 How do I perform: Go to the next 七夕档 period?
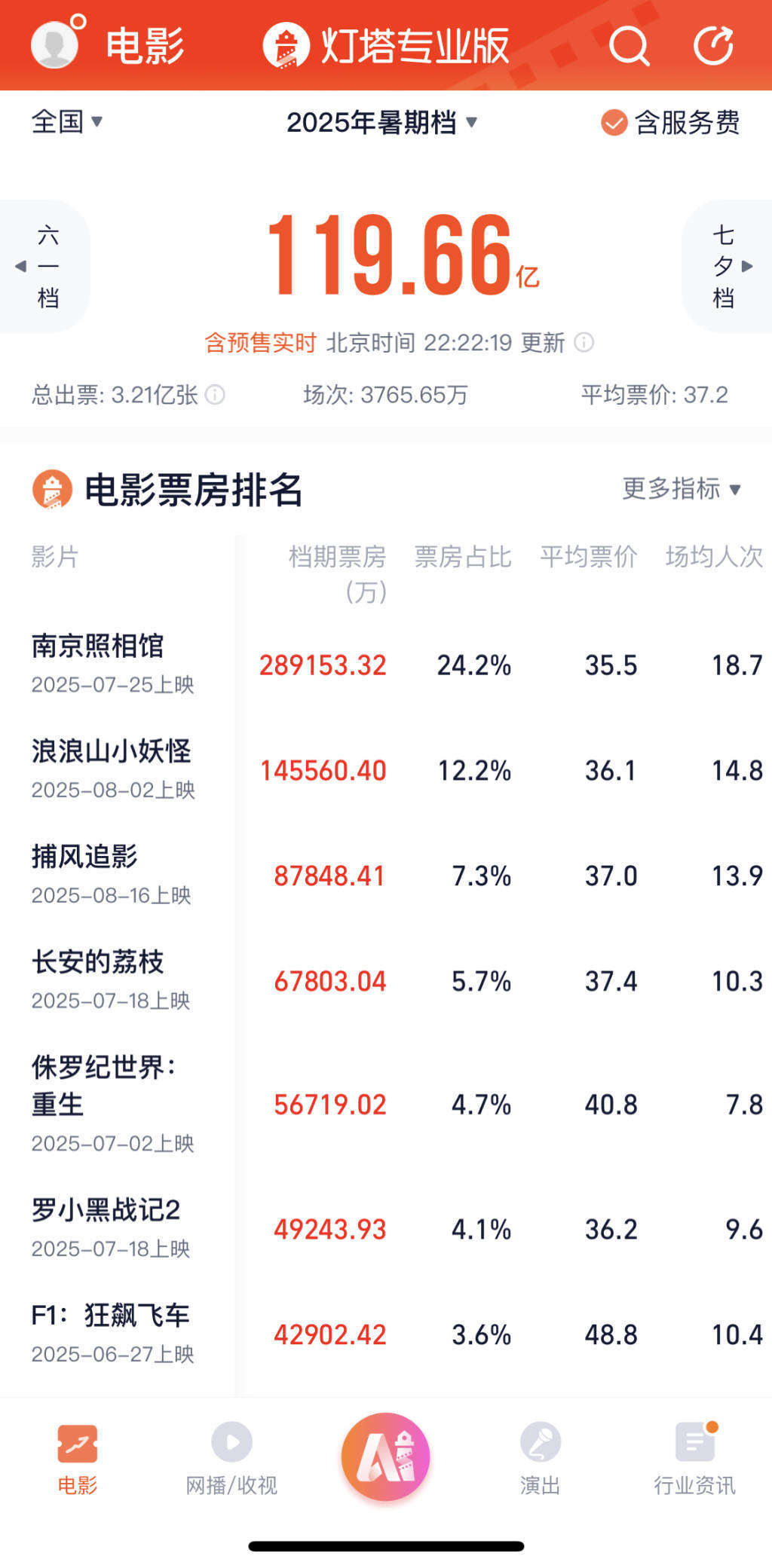728,266
